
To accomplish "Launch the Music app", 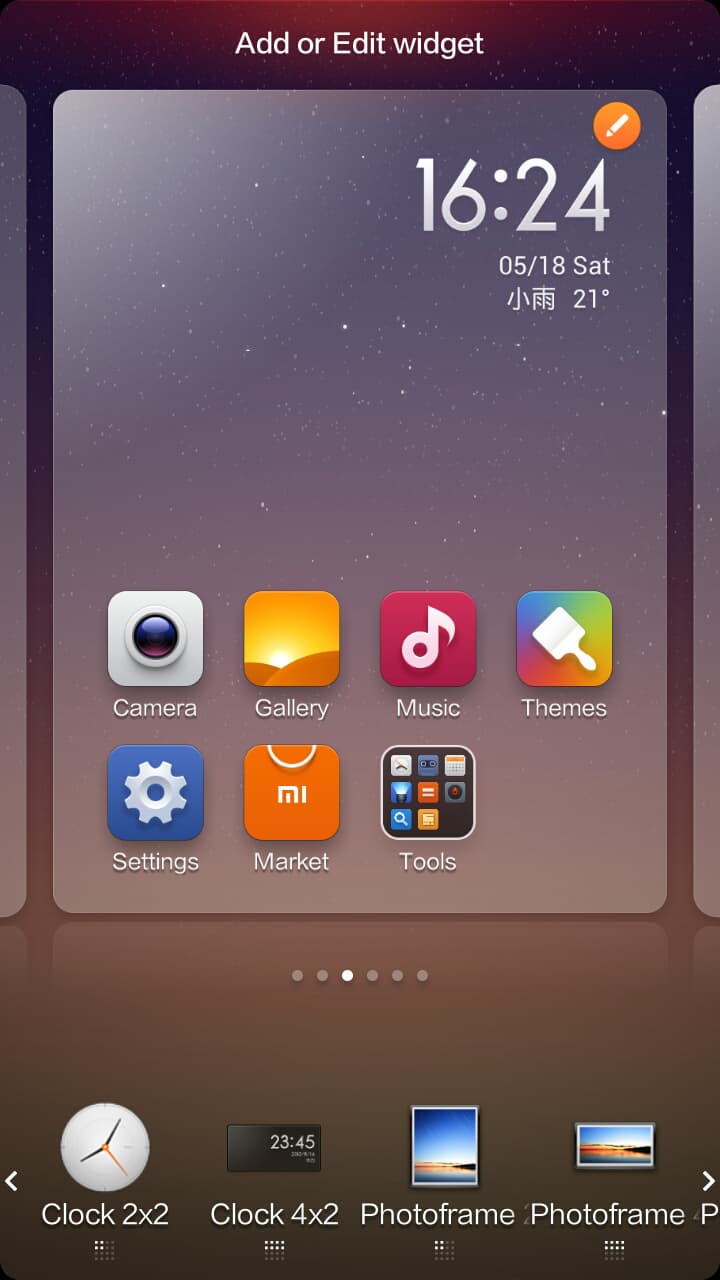I will coord(427,639).
